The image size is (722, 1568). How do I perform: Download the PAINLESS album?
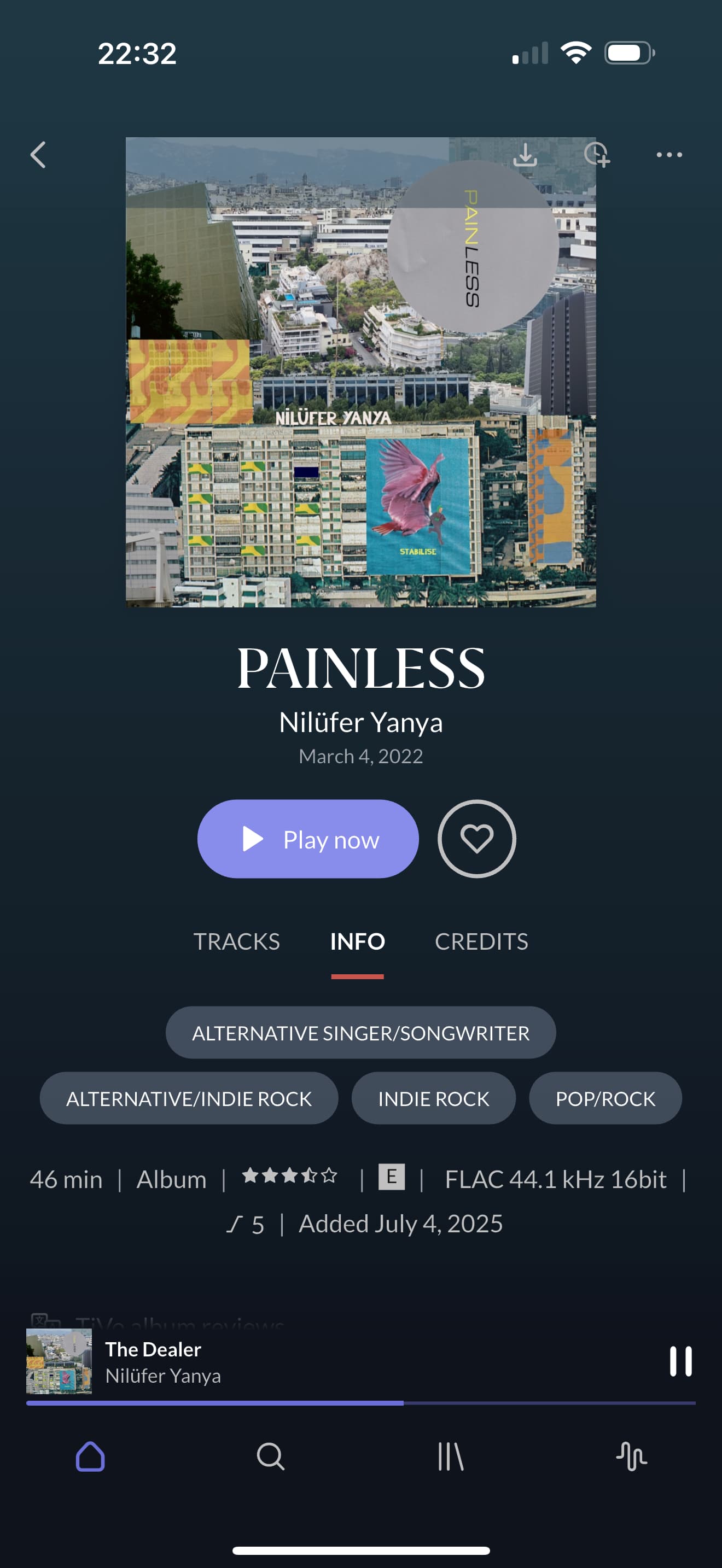click(x=525, y=155)
